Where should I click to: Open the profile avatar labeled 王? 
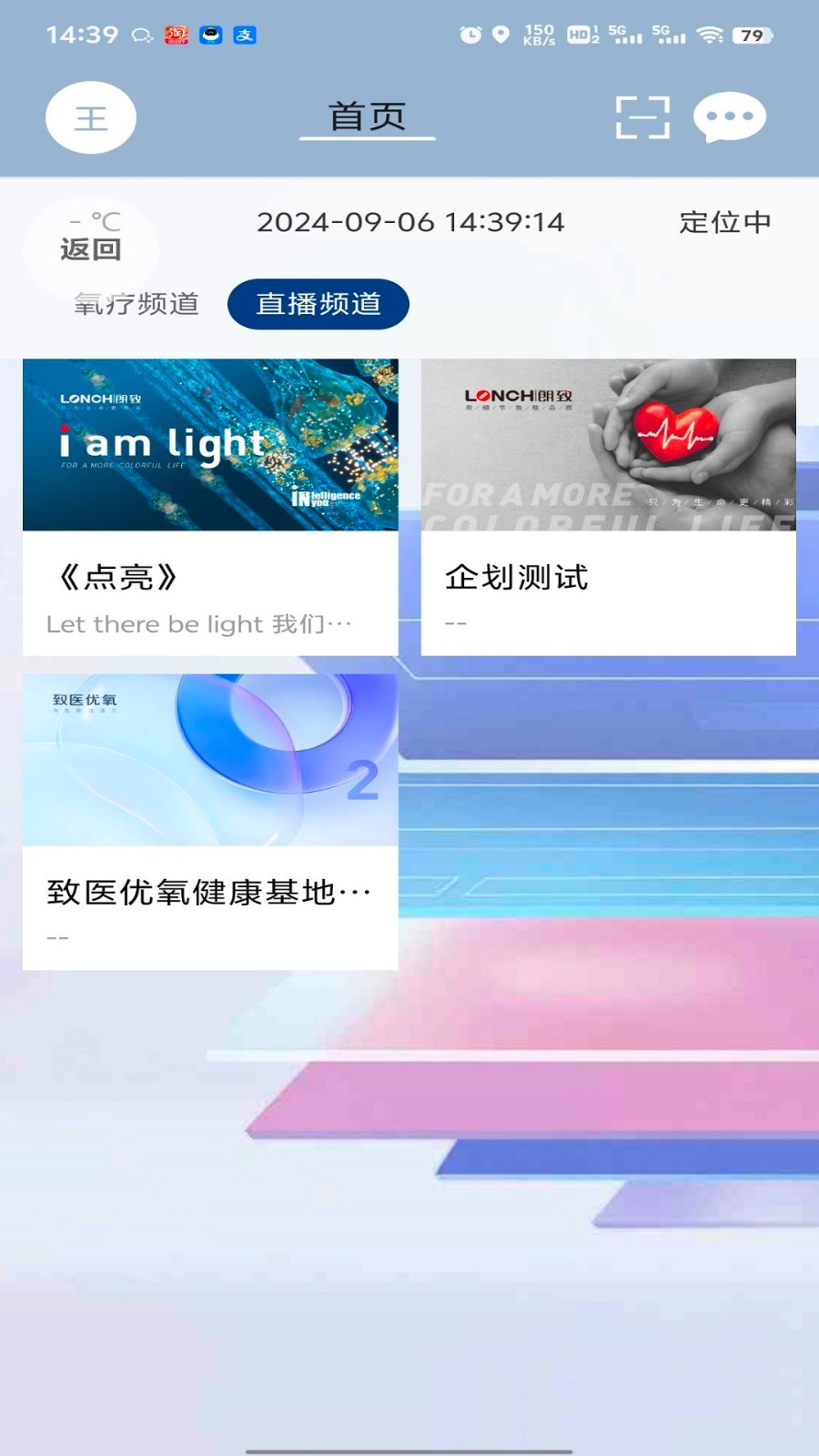click(x=91, y=117)
